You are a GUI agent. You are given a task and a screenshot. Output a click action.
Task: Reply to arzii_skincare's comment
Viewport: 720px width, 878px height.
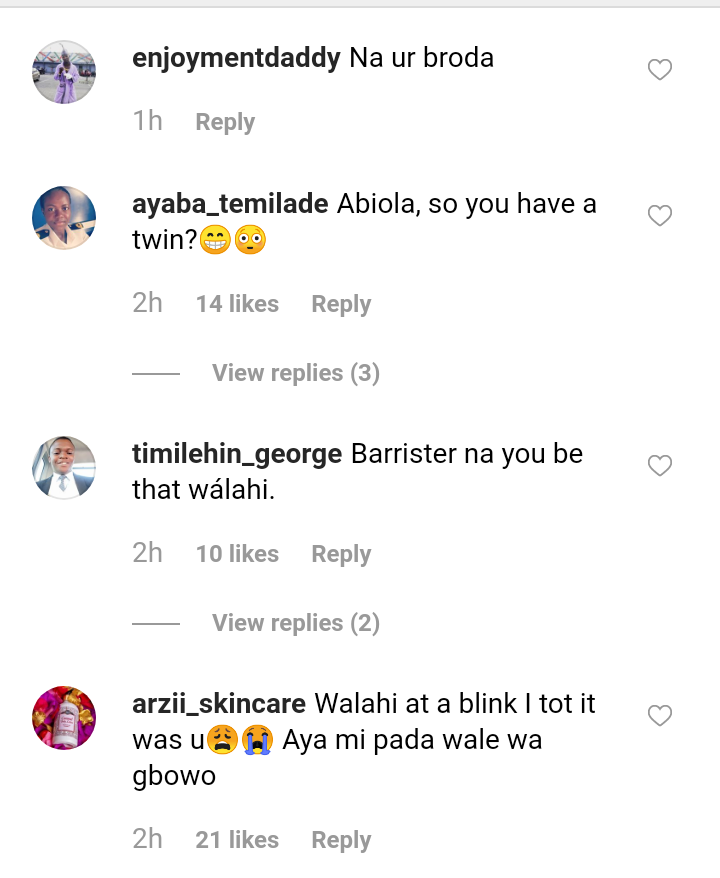341,841
